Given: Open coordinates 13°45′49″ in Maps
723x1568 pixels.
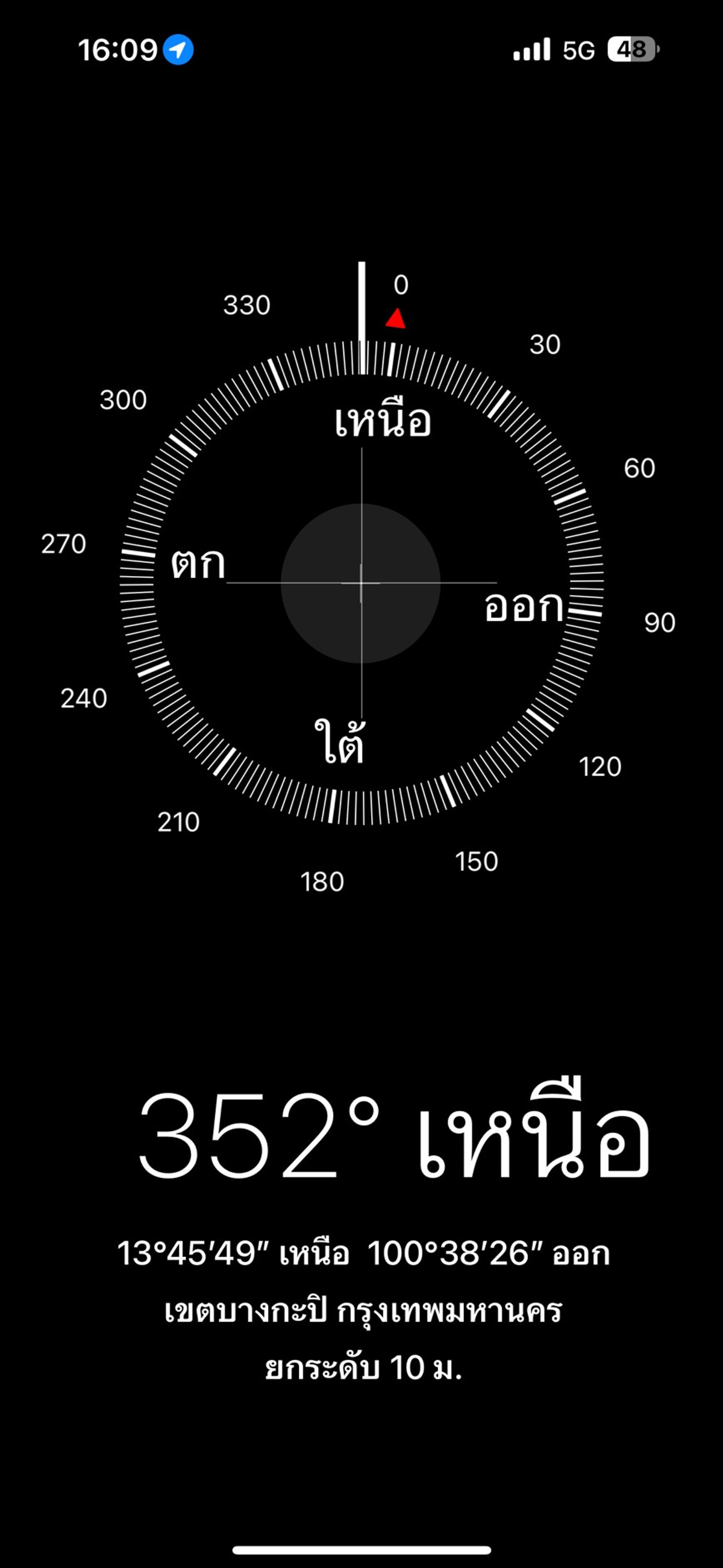Looking at the screenshot, I should click(x=363, y=1254).
